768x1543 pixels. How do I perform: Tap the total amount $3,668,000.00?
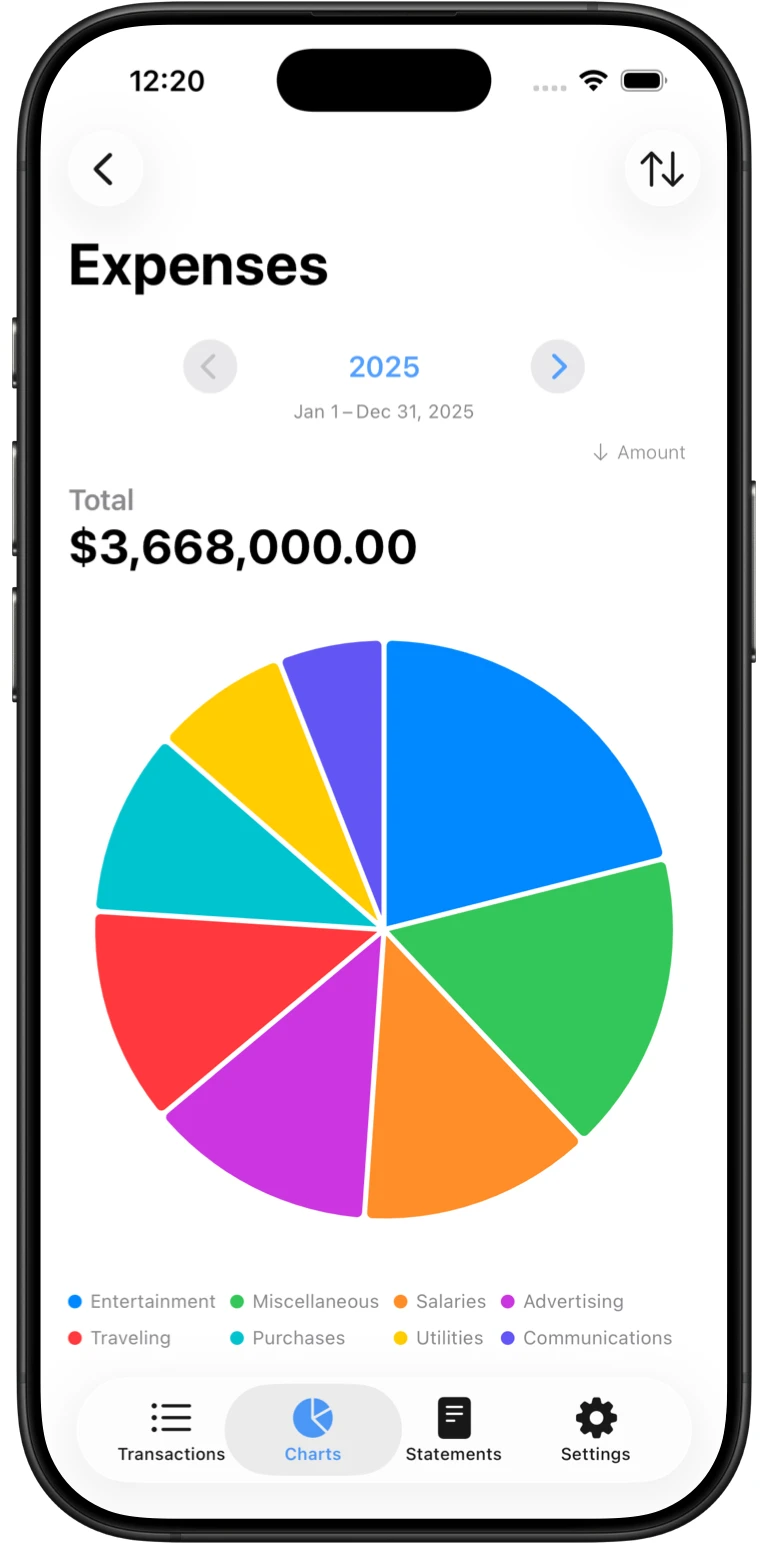(x=243, y=546)
